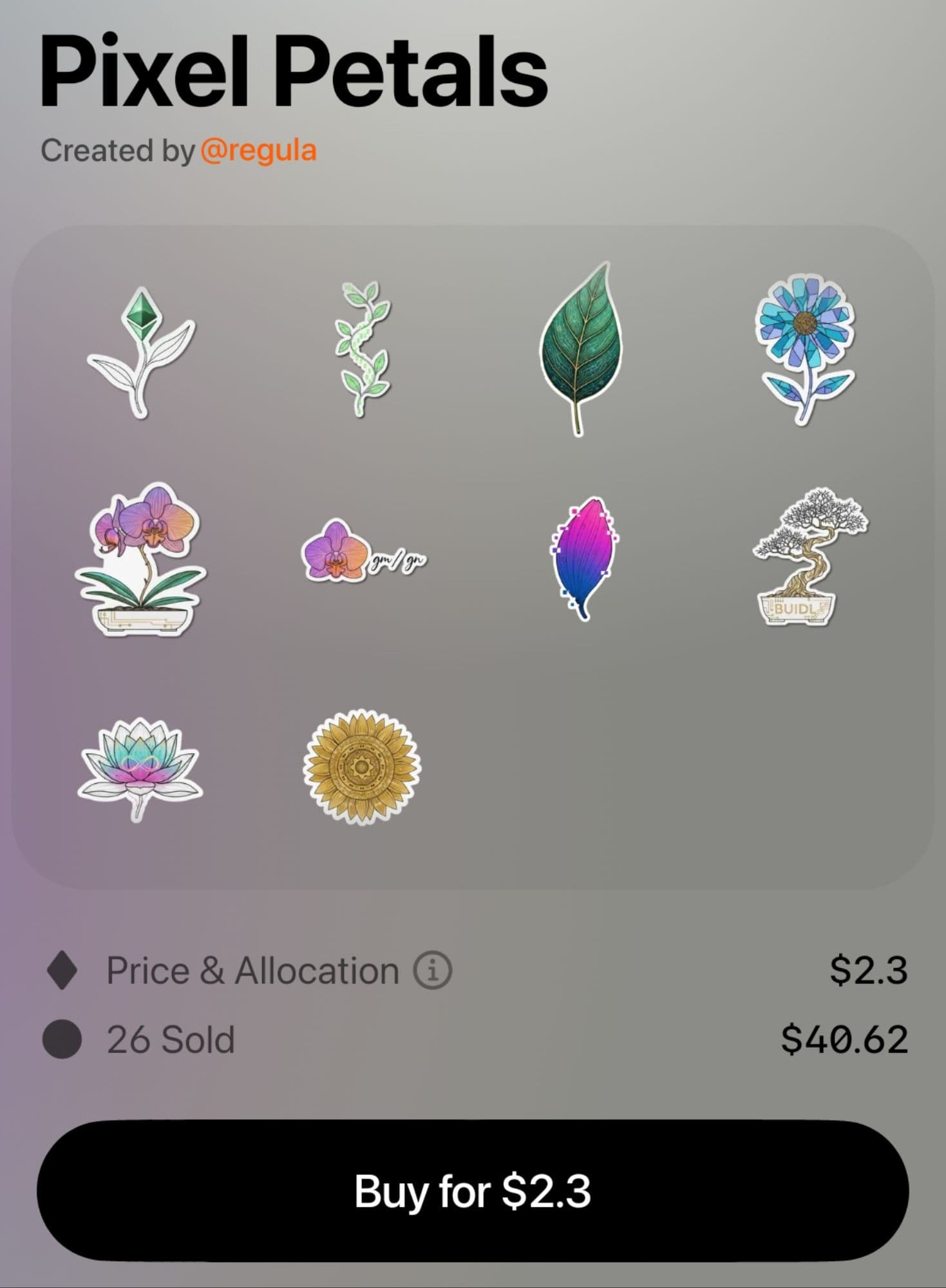Preview the green Ethereum sprout sticker
The width and height of the screenshot is (946, 1288).
(x=141, y=351)
